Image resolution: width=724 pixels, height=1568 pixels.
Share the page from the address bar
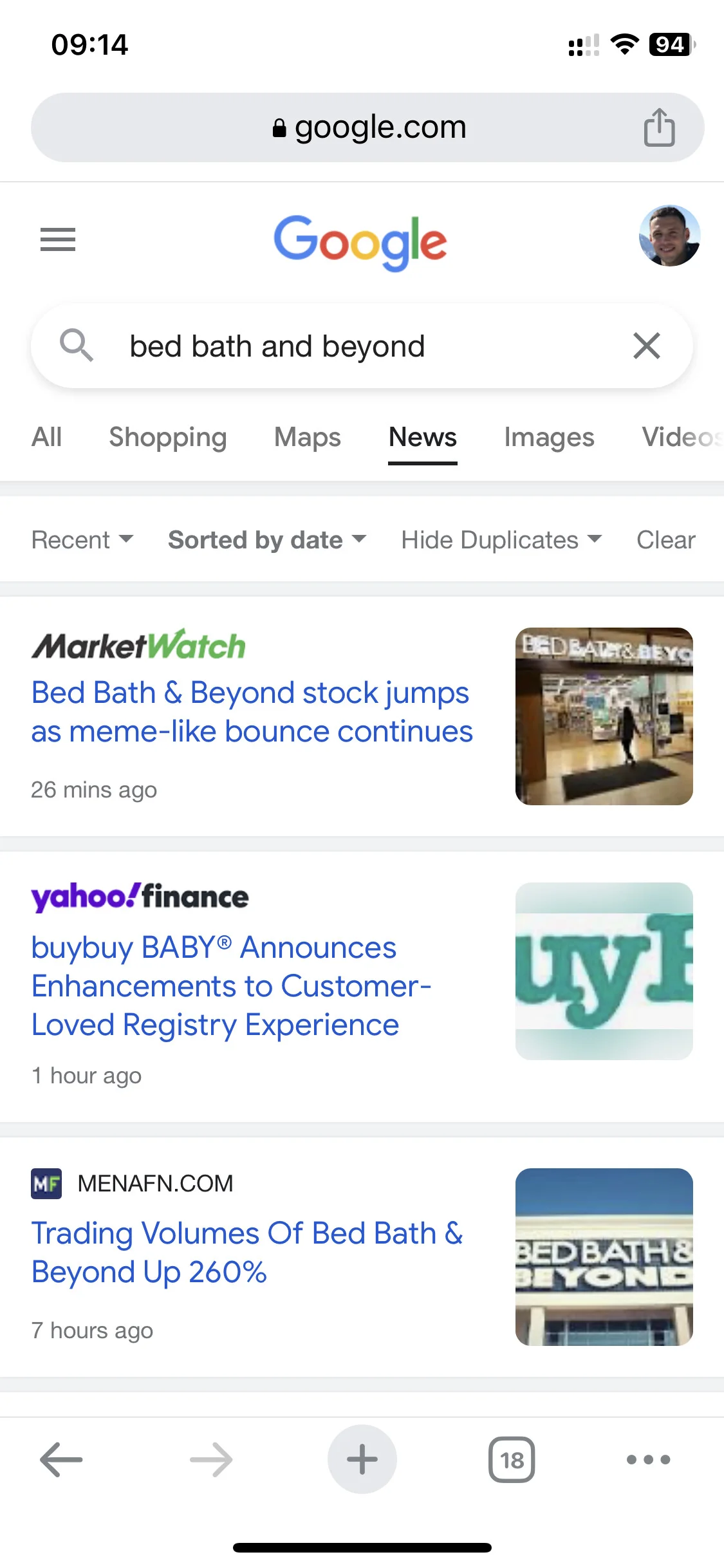[659, 127]
